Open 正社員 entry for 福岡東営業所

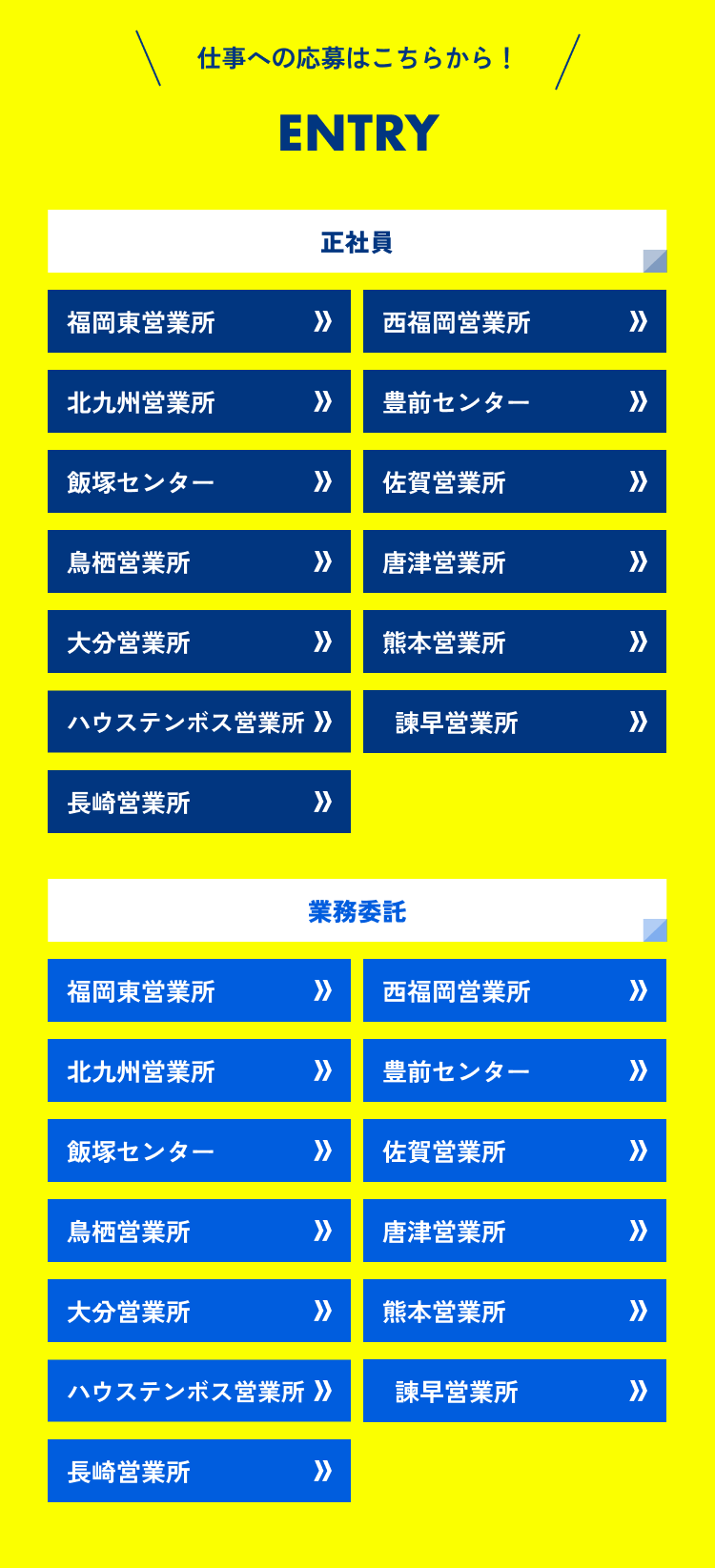coord(199,322)
